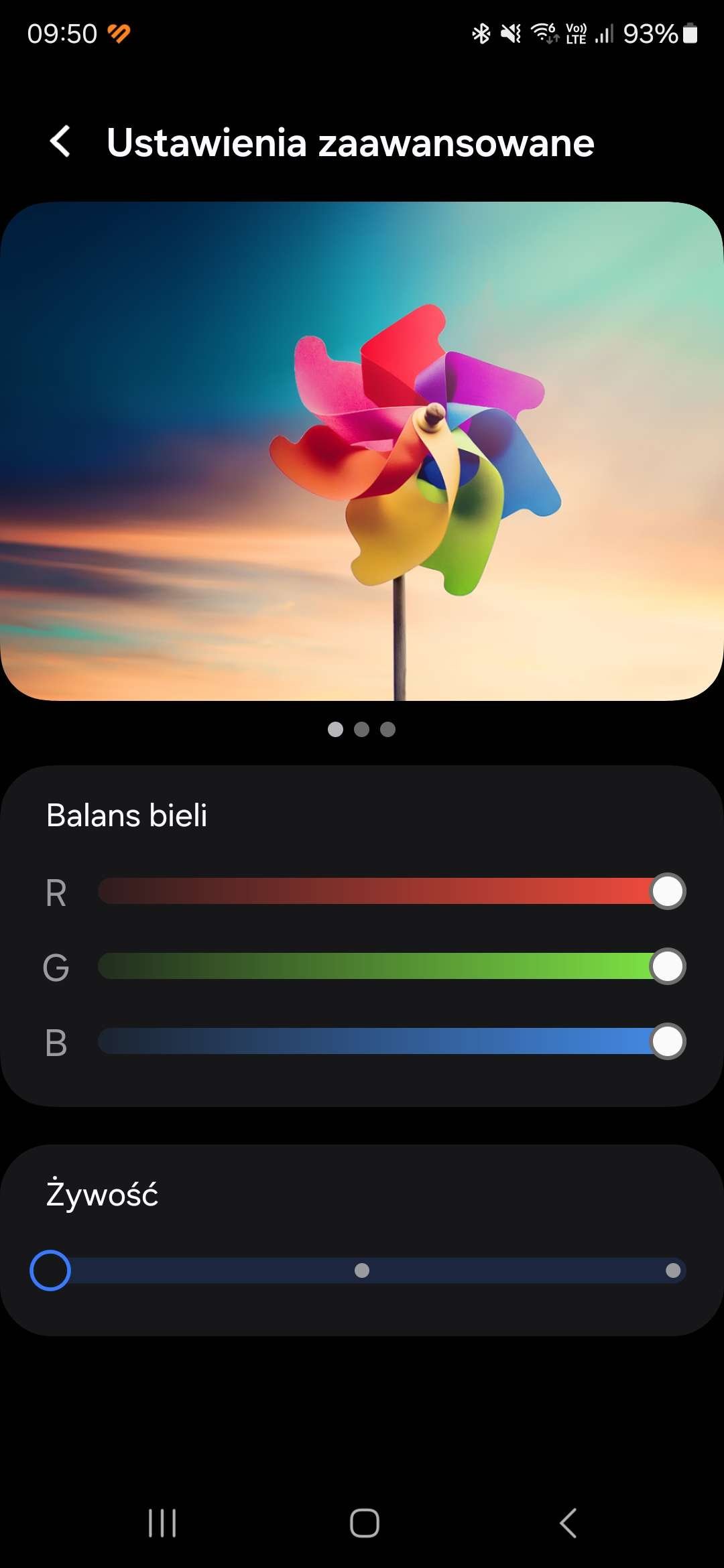
Task: Tap the green (G) white balance slider
Action: coord(391,966)
